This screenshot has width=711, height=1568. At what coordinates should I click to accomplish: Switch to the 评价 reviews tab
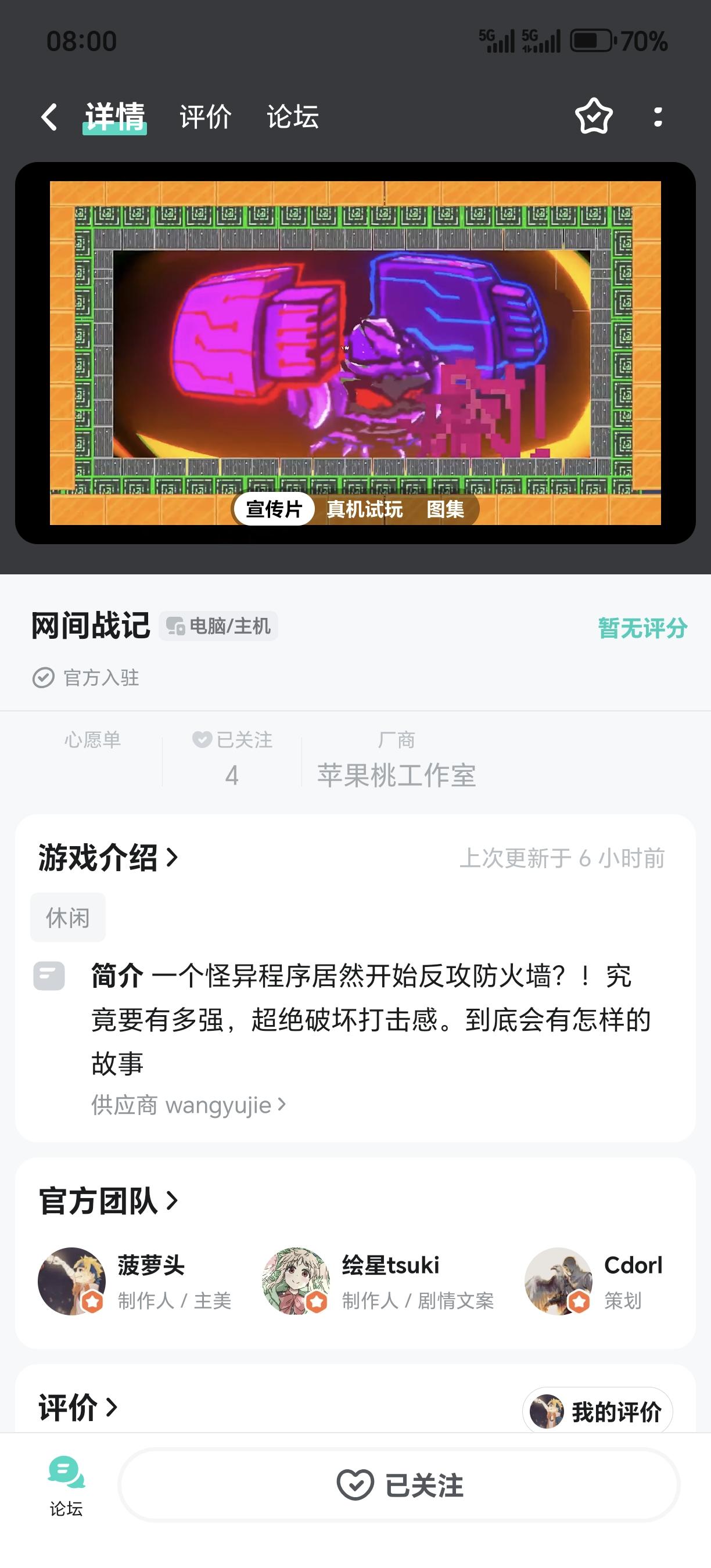204,116
